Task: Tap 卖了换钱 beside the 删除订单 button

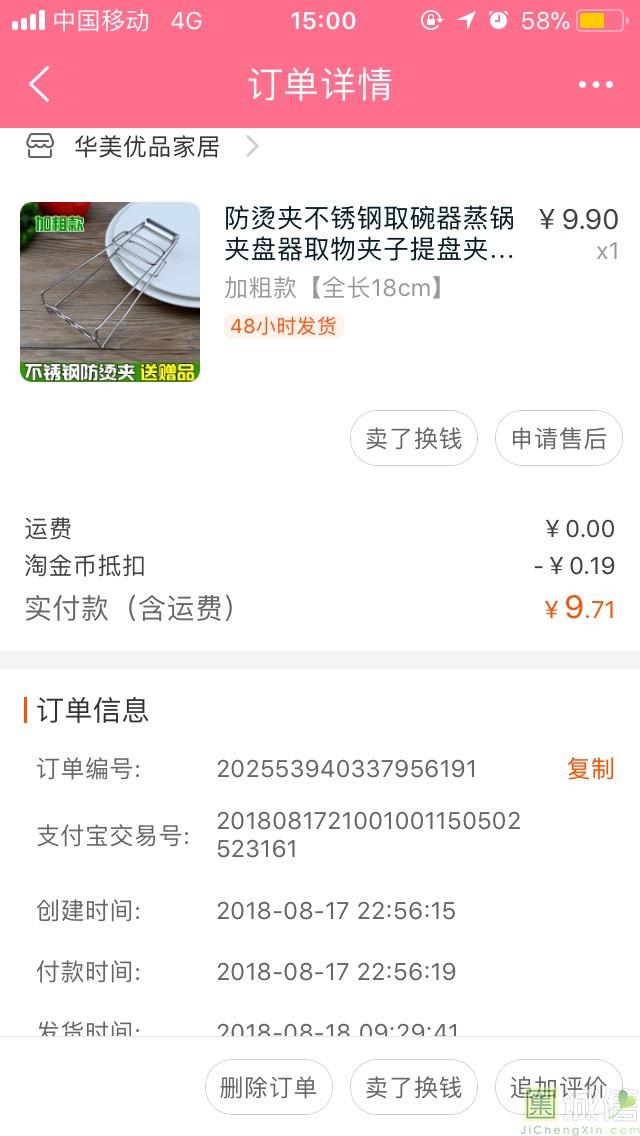Action: 413,1087
